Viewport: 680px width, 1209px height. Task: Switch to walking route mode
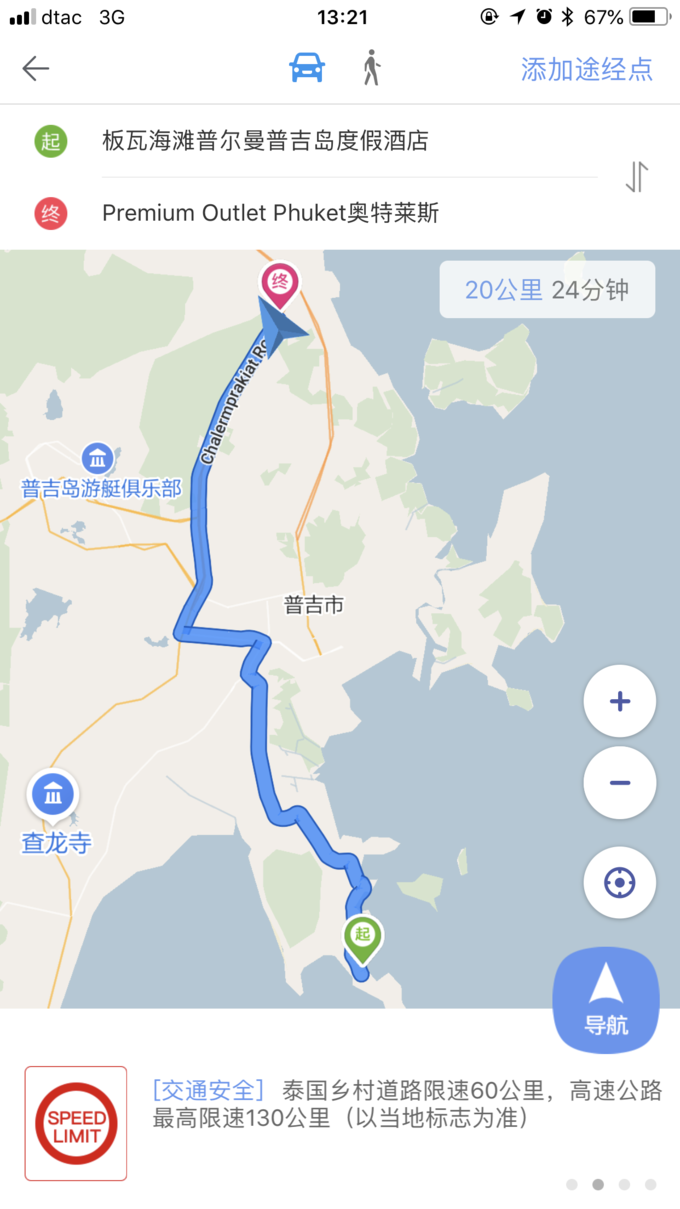(371, 68)
